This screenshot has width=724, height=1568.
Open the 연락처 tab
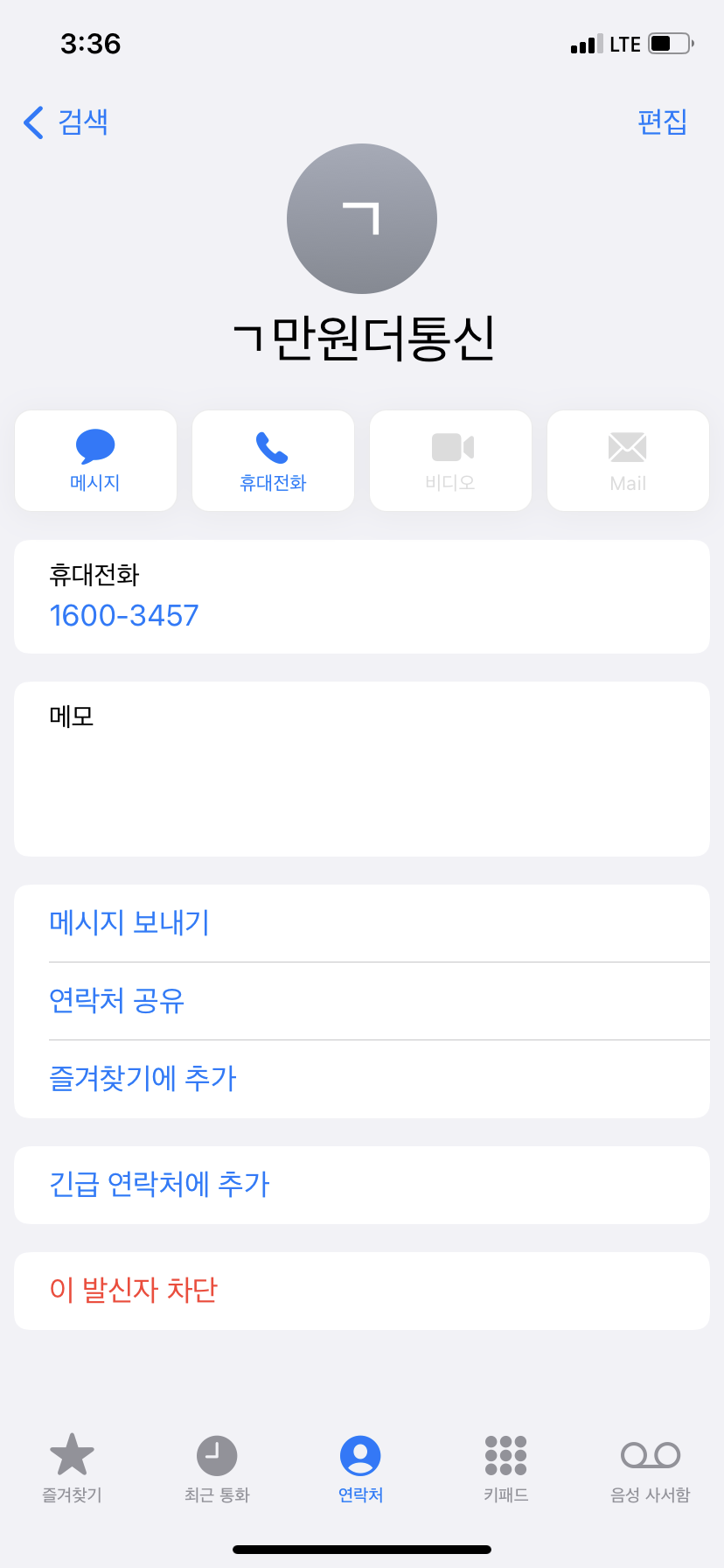point(361,1468)
